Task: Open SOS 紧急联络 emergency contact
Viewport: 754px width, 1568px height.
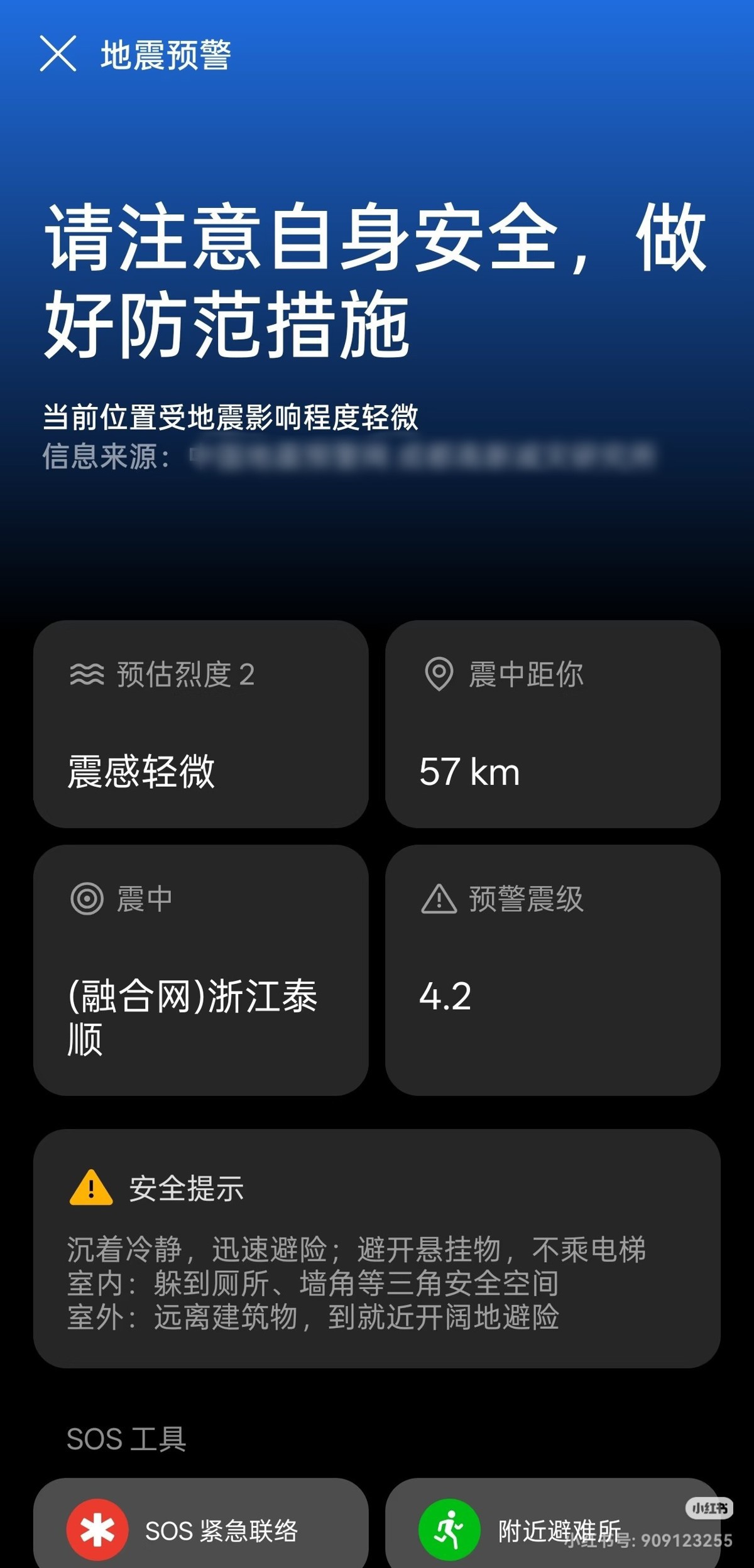Action: coord(200,1530)
